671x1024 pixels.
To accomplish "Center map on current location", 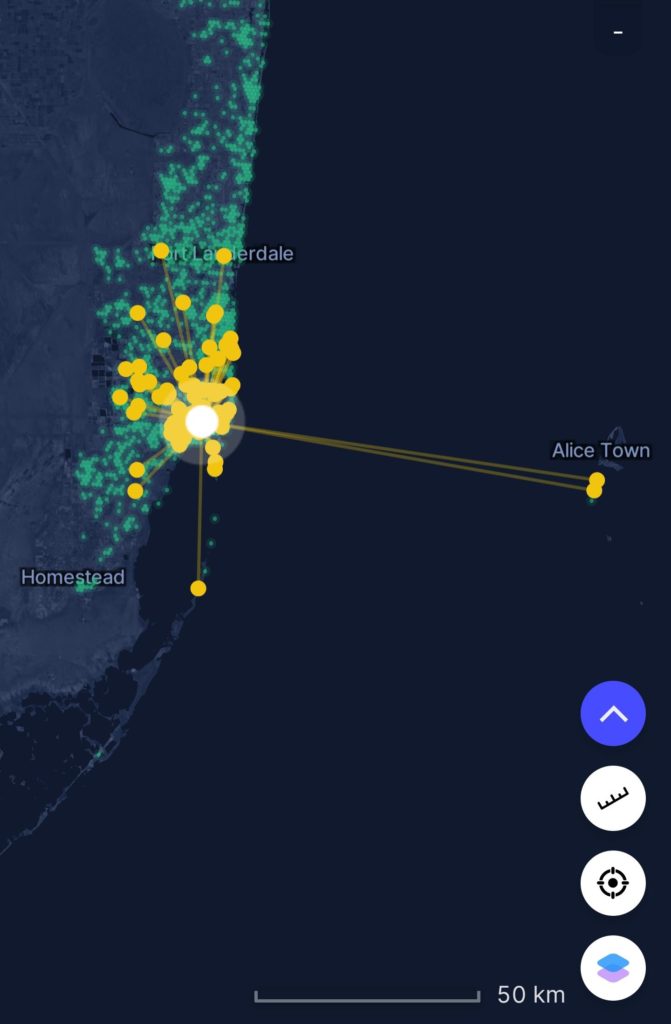I will point(613,883).
